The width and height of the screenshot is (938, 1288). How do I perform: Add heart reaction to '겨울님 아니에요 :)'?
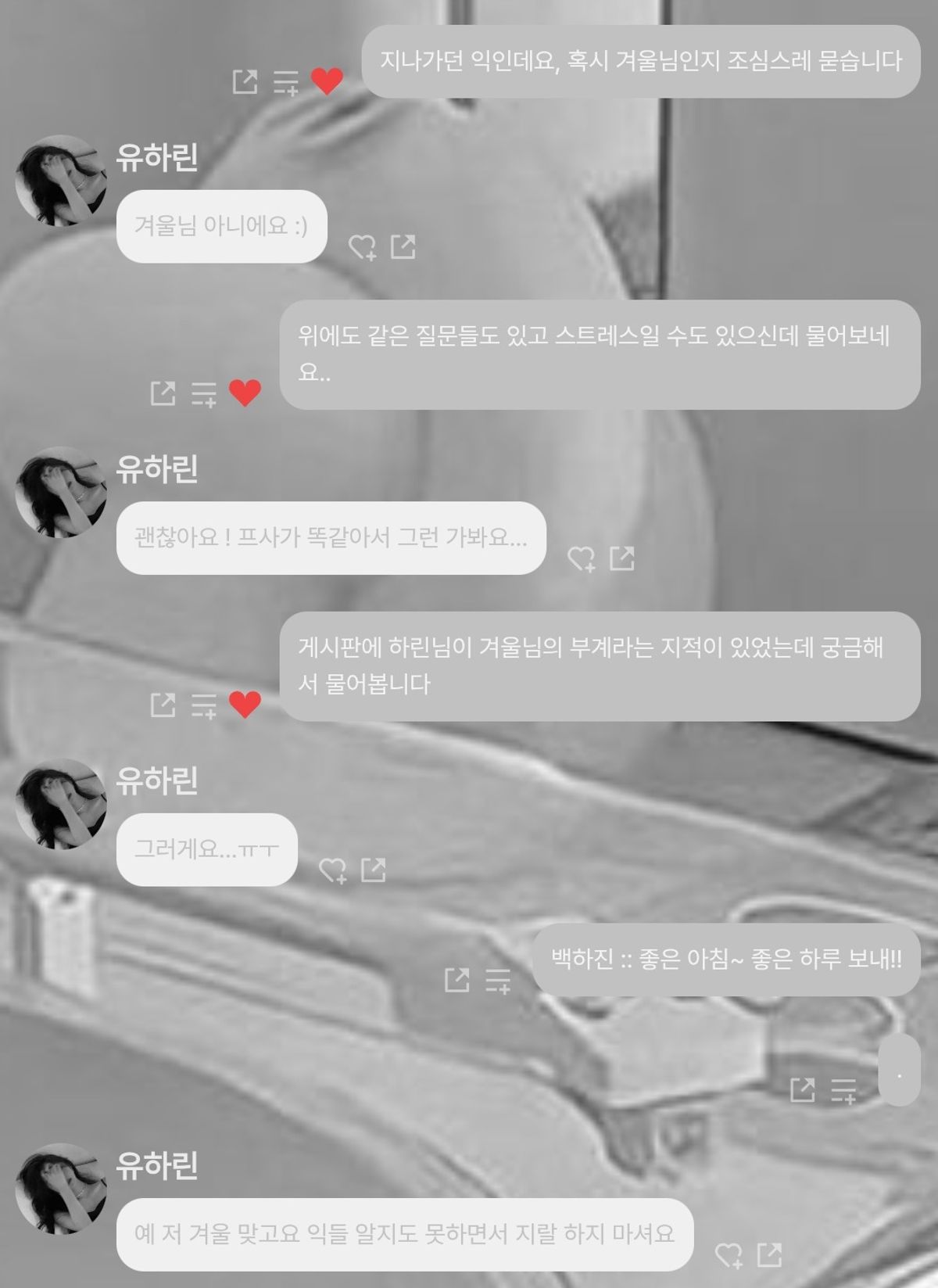[x=362, y=247]
